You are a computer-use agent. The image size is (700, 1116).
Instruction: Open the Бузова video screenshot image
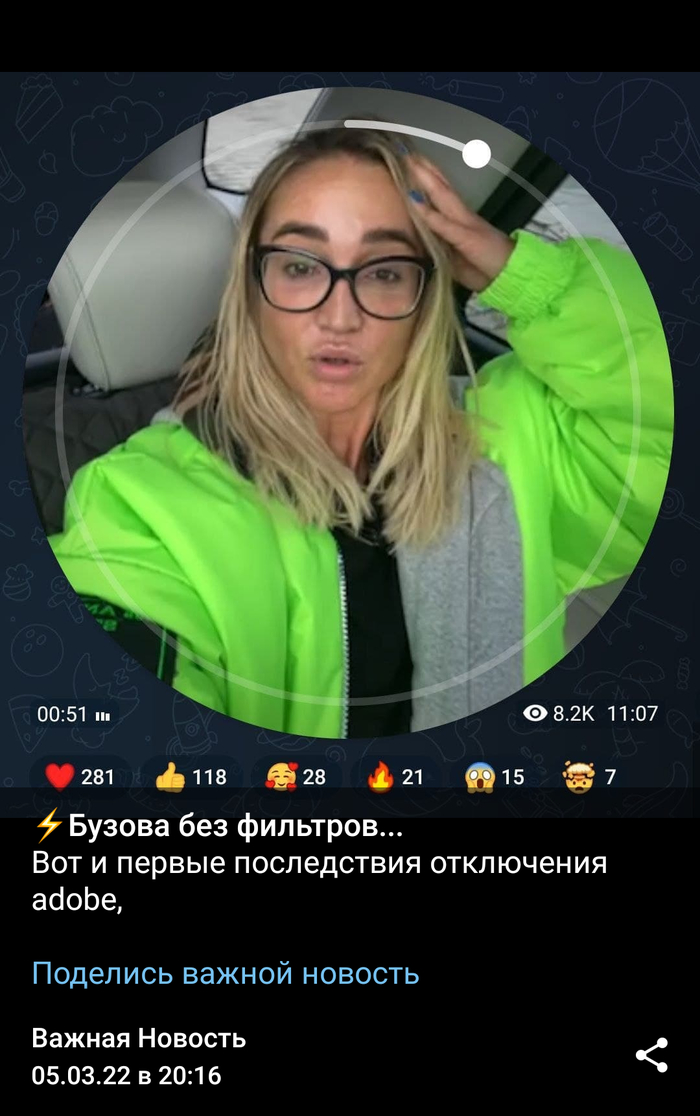(x=348, y=412)
